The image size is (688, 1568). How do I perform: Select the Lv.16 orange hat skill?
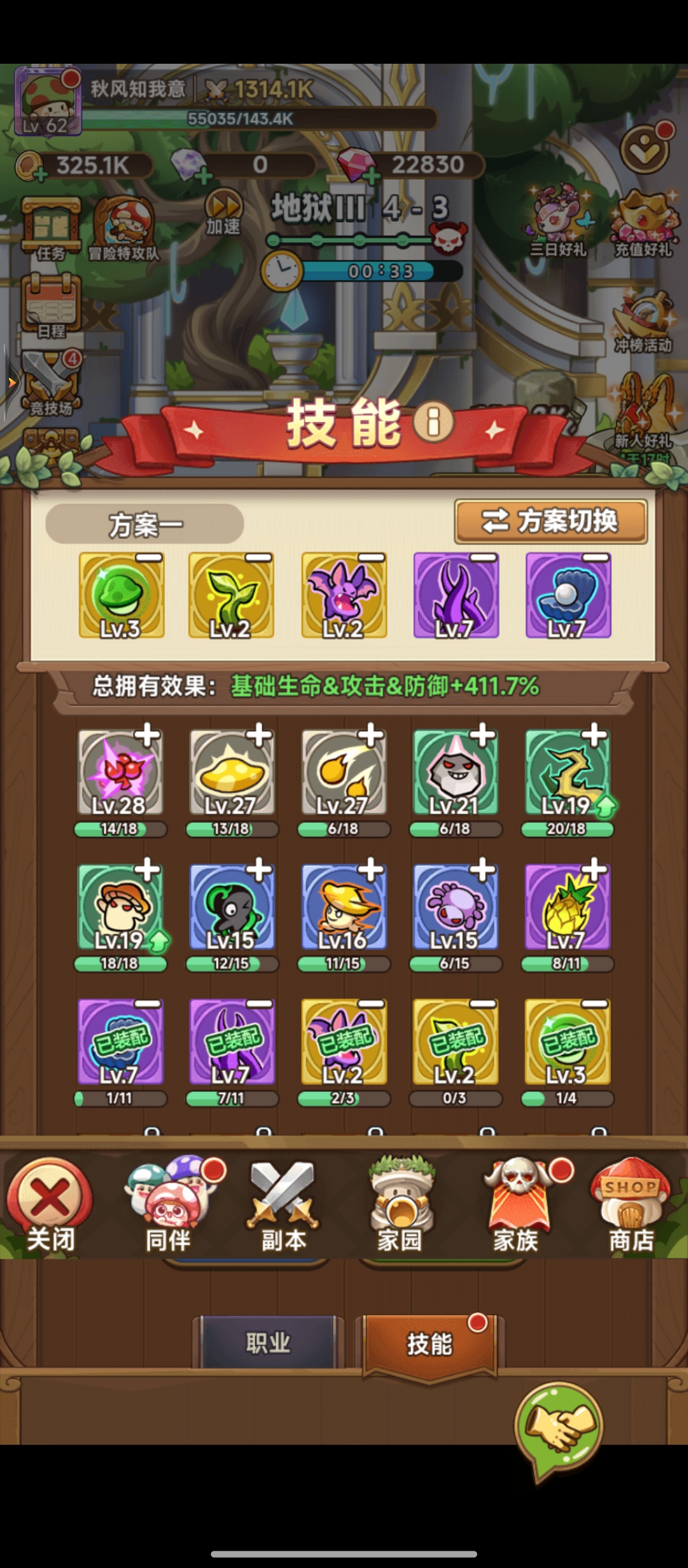tap(343, 908)
